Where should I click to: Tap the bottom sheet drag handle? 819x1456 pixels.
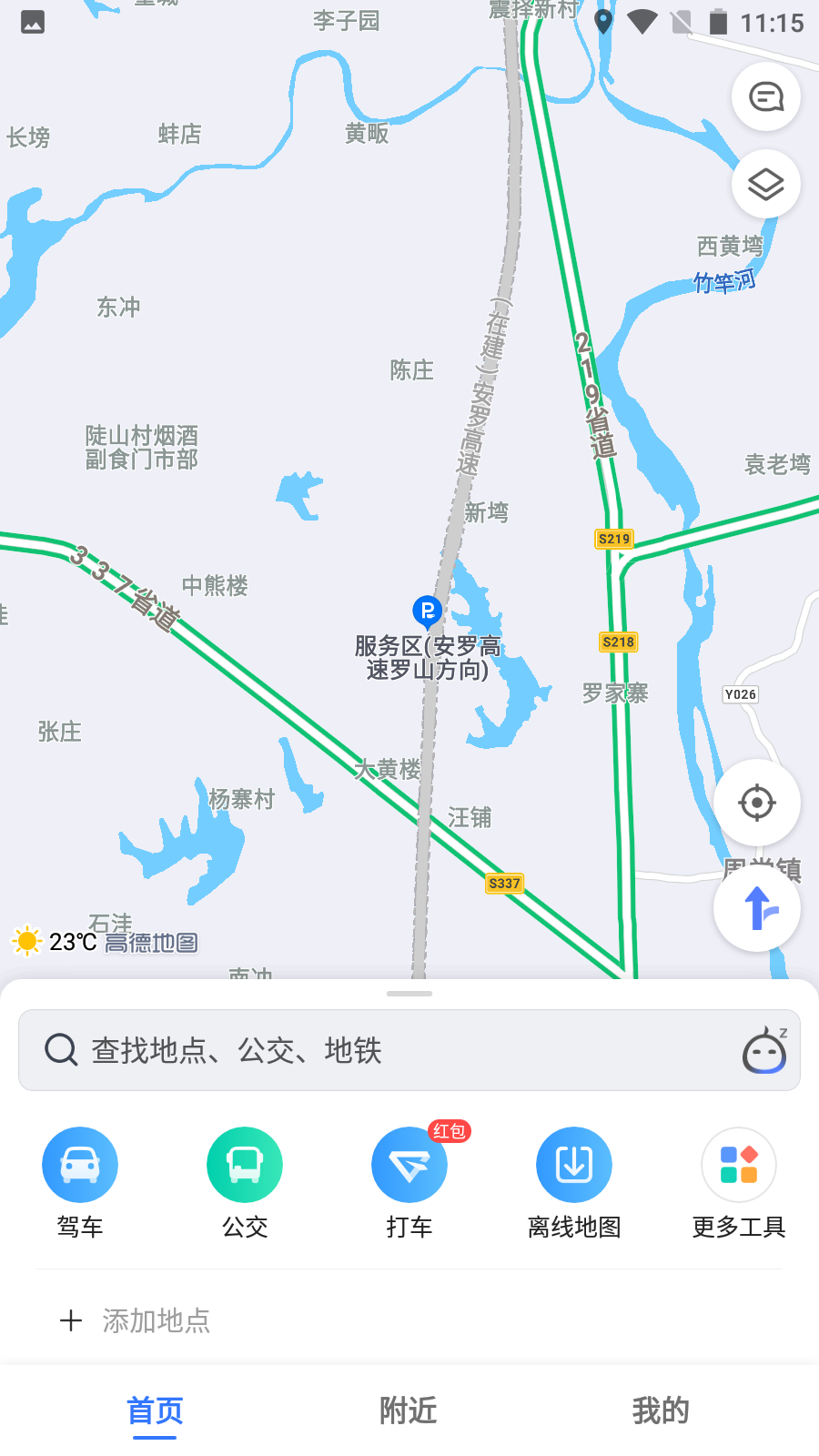[x=409, y=994]
